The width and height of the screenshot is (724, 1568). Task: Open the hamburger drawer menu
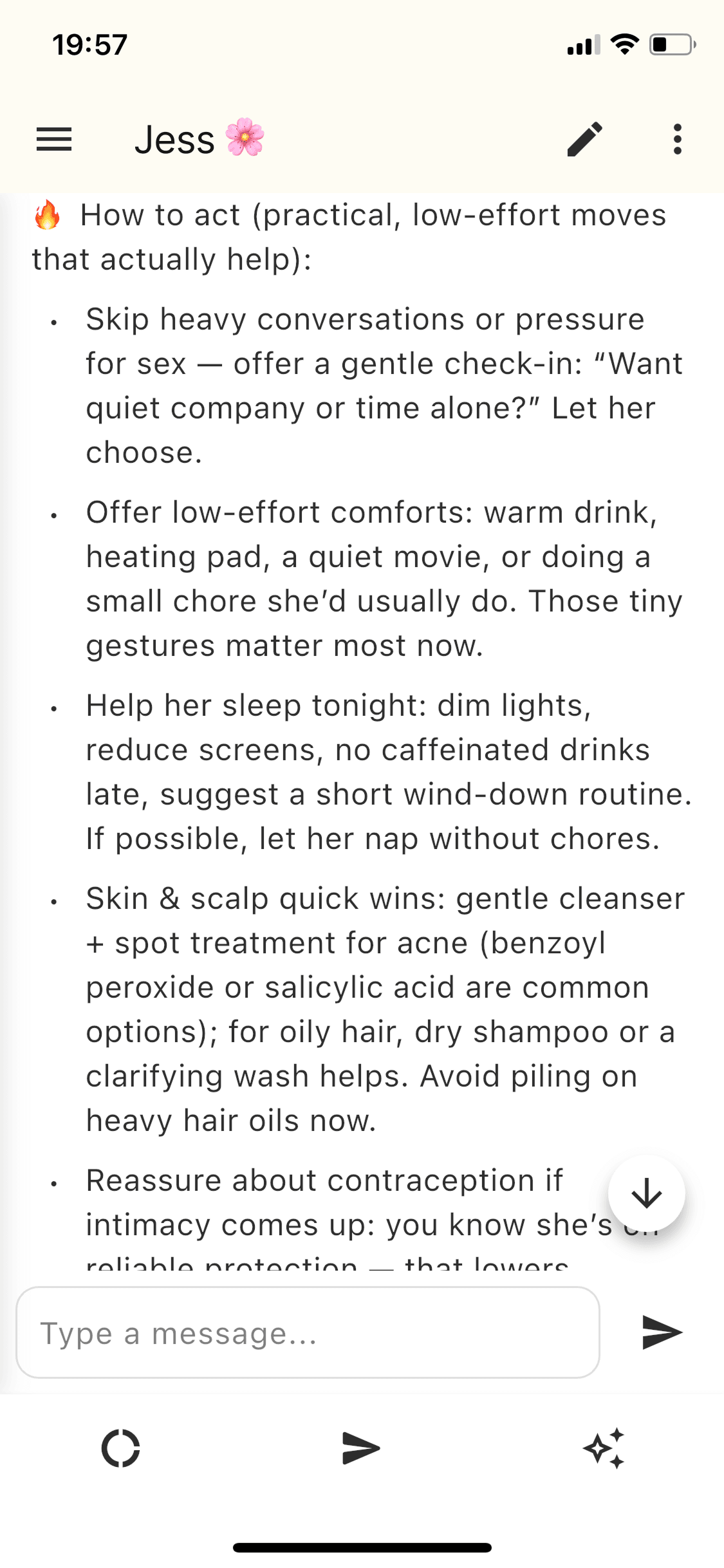tap(54, 139)
